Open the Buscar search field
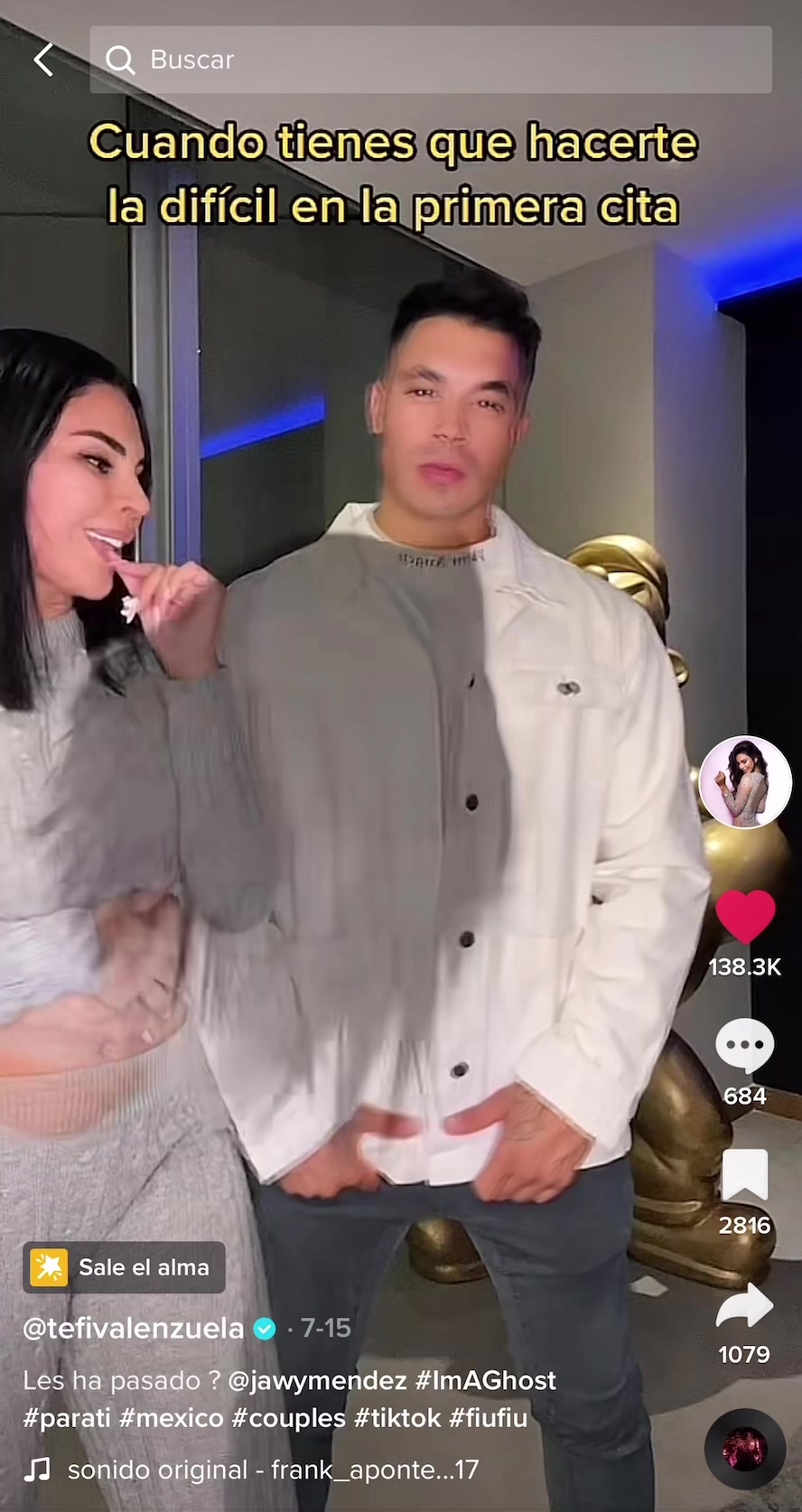The image size is (802, 1512). point(430,60)
